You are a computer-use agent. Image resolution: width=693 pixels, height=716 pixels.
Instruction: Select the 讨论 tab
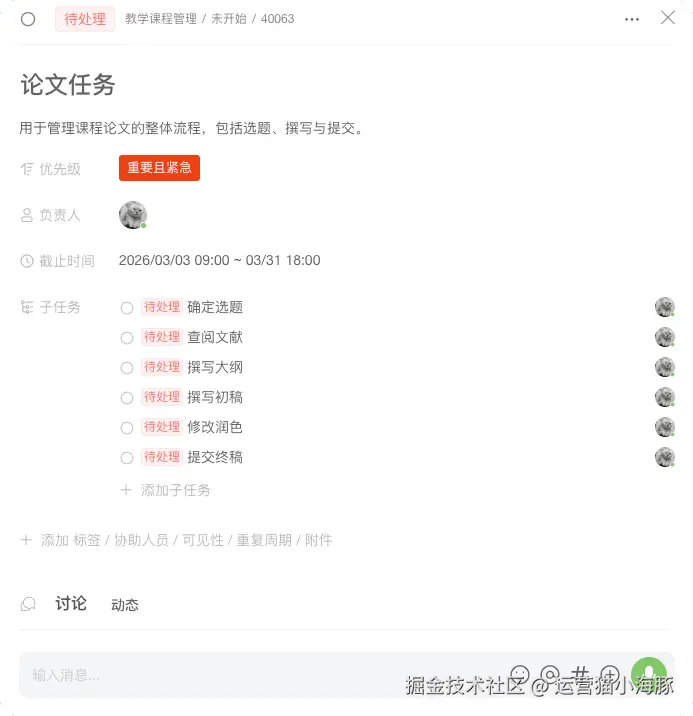[71, 603]
